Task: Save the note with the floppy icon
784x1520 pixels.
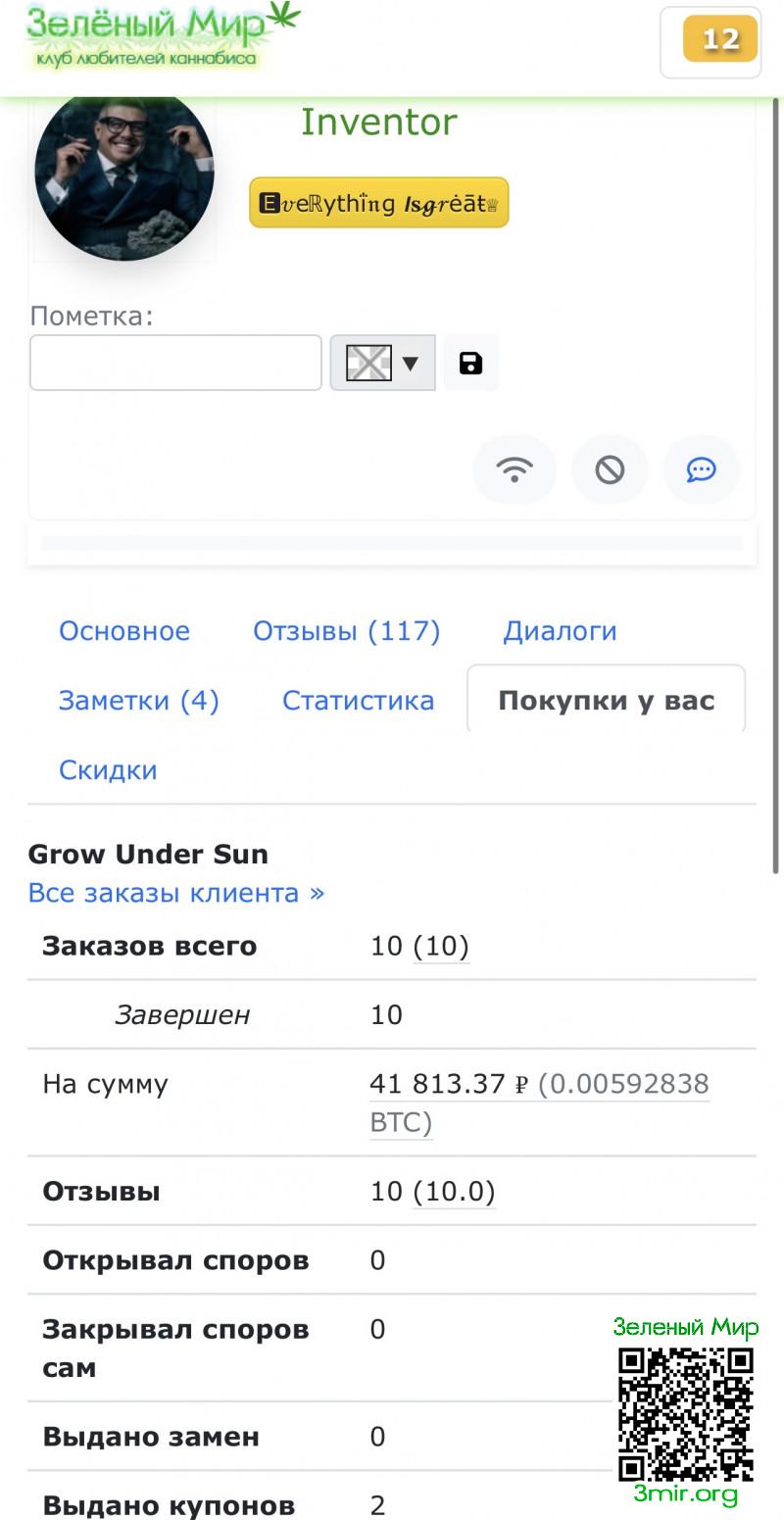Action: [x=471, y=364]
